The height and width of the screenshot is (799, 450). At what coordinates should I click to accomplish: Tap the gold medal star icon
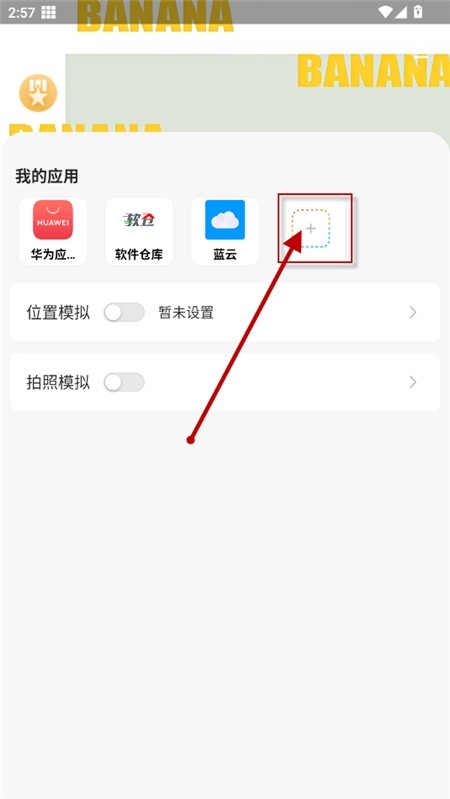[x=38, y=94]
